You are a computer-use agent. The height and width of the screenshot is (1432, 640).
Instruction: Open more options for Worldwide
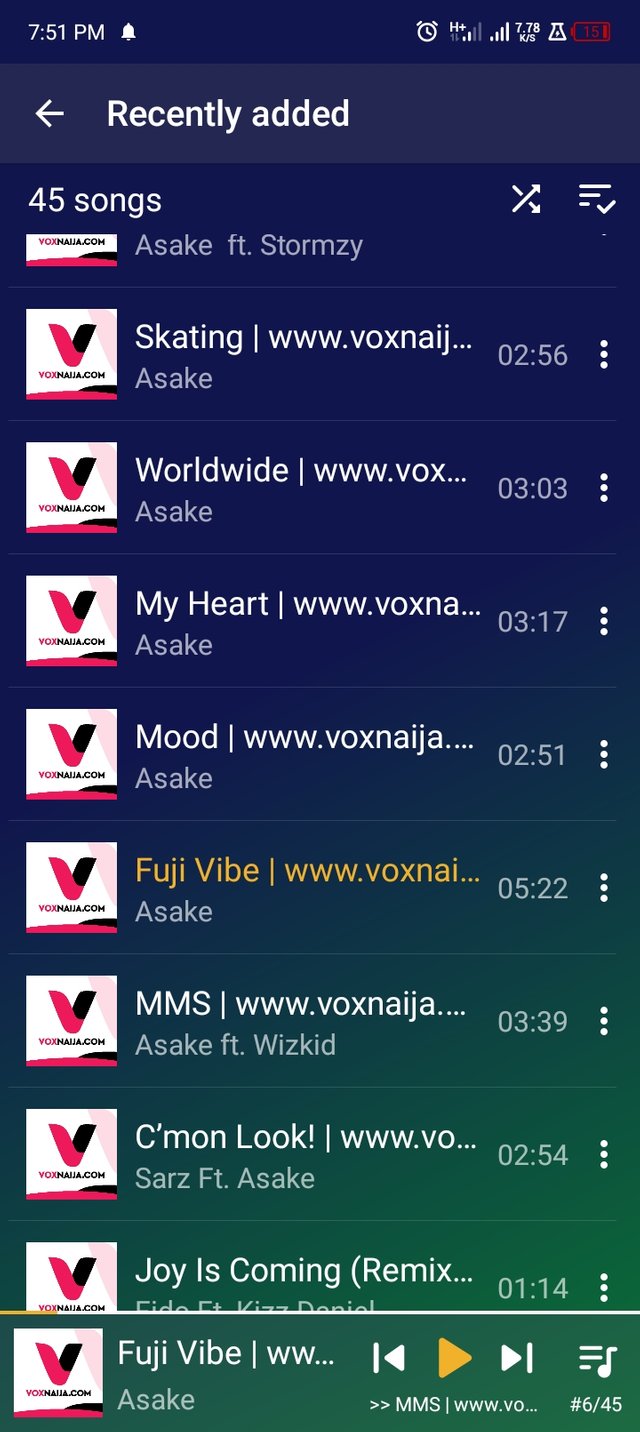pos(603,488)
